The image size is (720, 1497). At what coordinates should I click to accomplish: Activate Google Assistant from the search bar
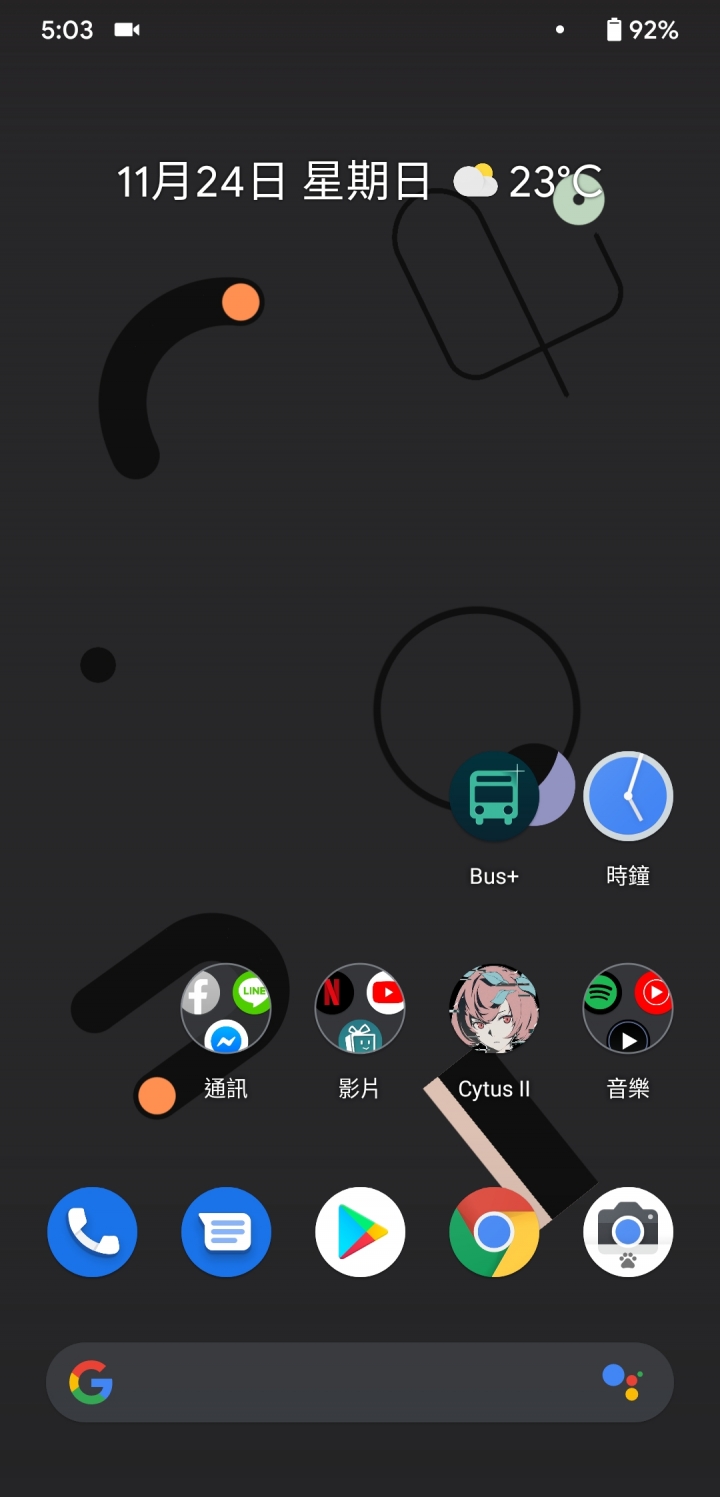(x=622, y=1383)
